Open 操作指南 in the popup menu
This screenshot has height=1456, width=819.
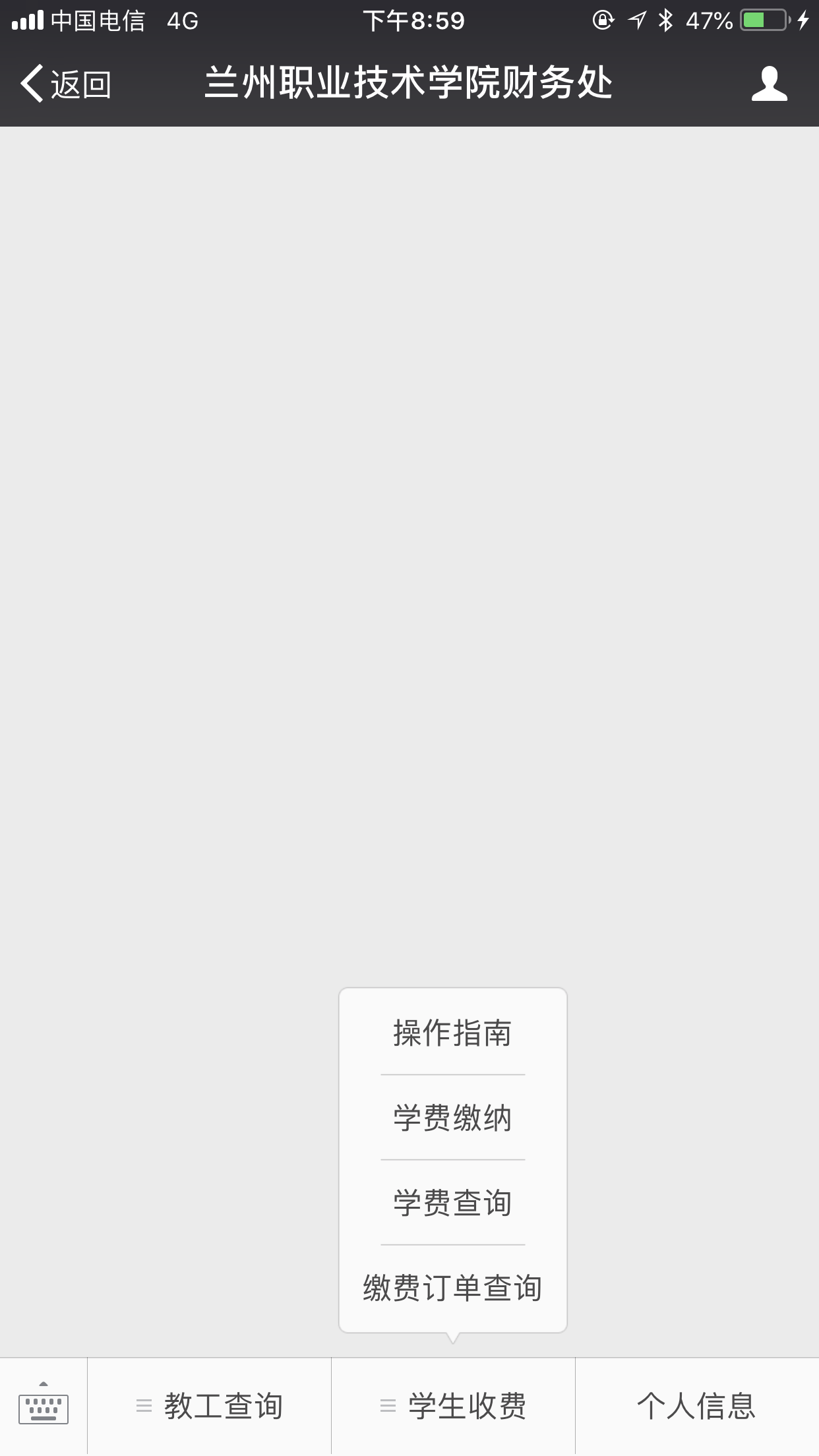pos(452,1033)
